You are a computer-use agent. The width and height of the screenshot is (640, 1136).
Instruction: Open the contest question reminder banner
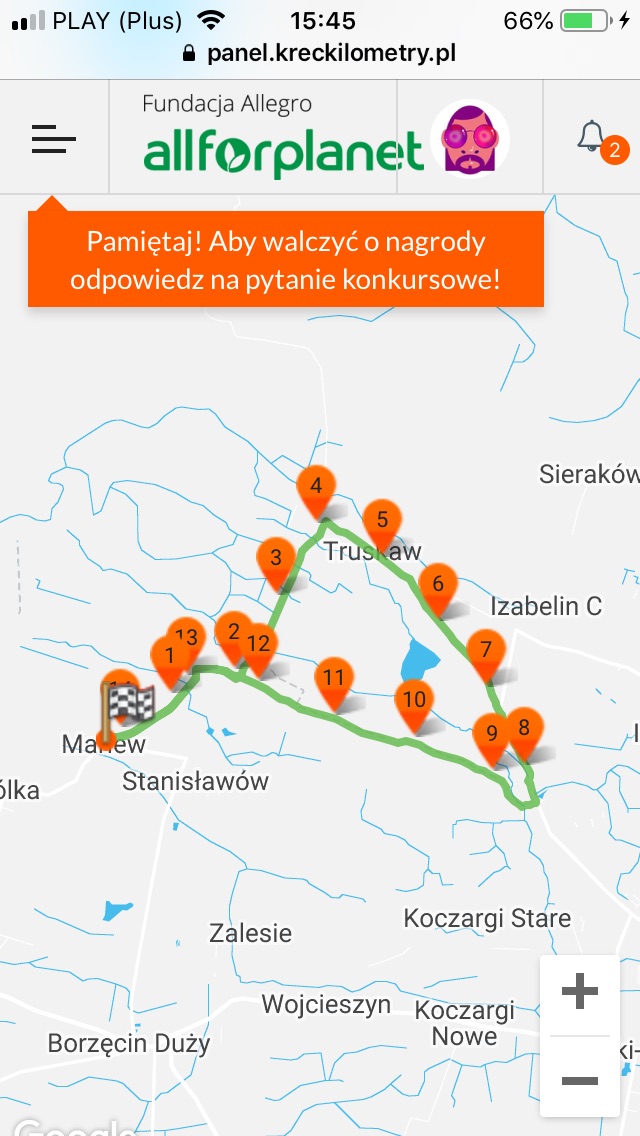286,259
